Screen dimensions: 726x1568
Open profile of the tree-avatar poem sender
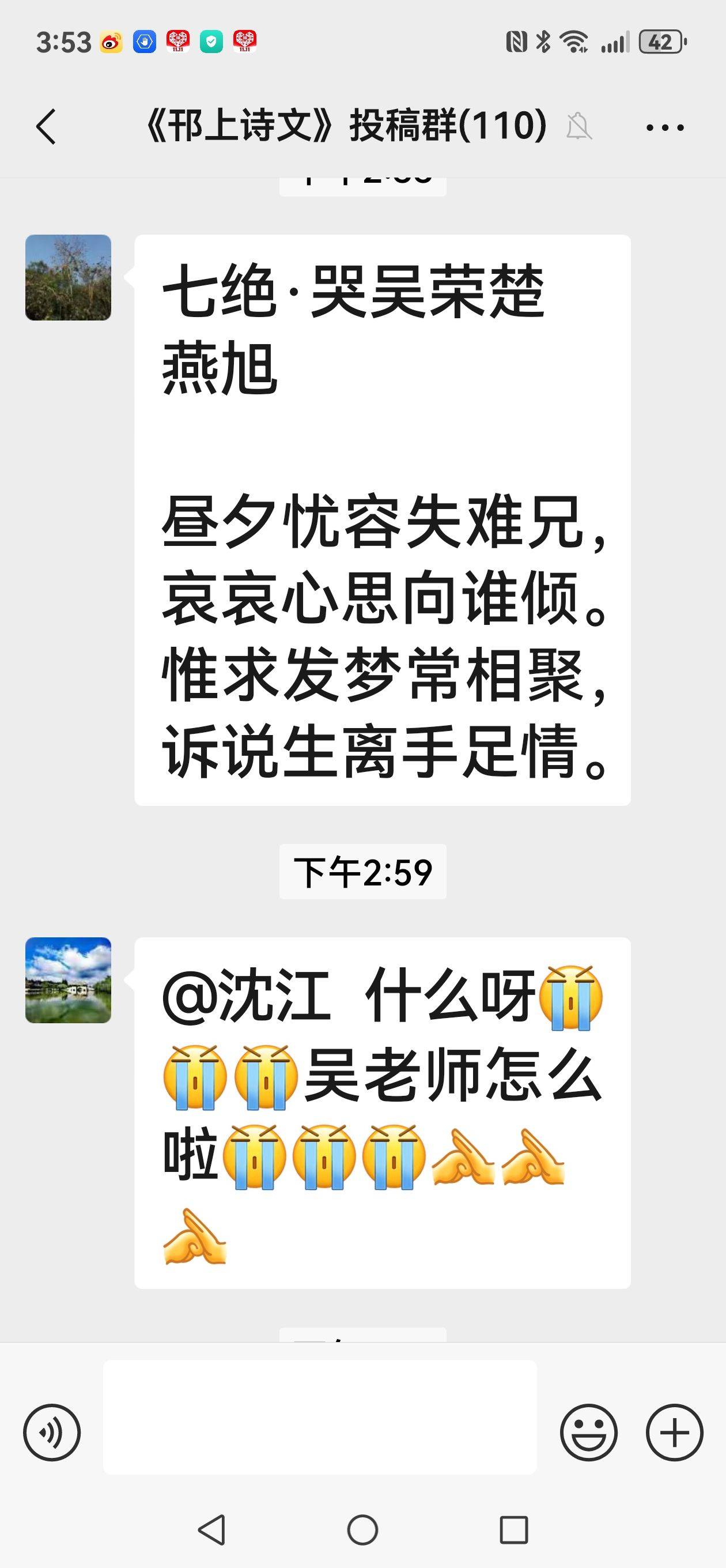tap(68, 277)
